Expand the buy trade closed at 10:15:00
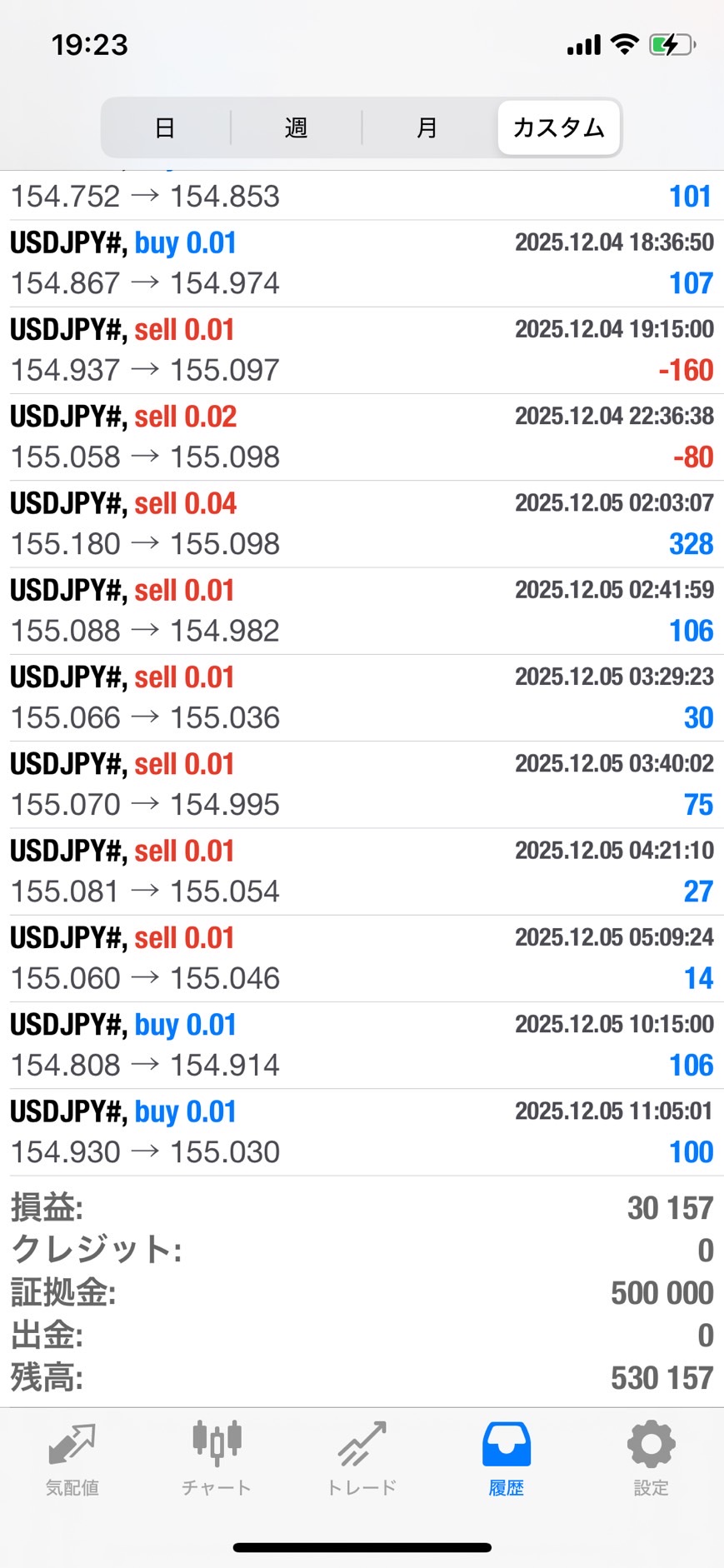The image size is (724, 1568). click(x=362, y=1045)
